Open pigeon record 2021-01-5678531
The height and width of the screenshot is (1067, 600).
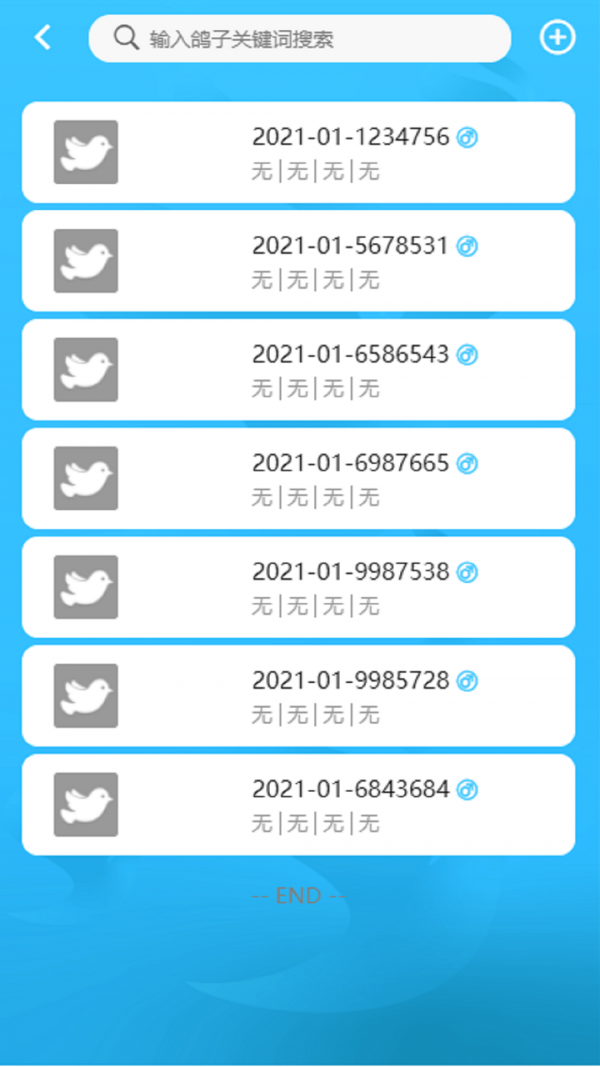pyautogui.click(x=298, y=261)
